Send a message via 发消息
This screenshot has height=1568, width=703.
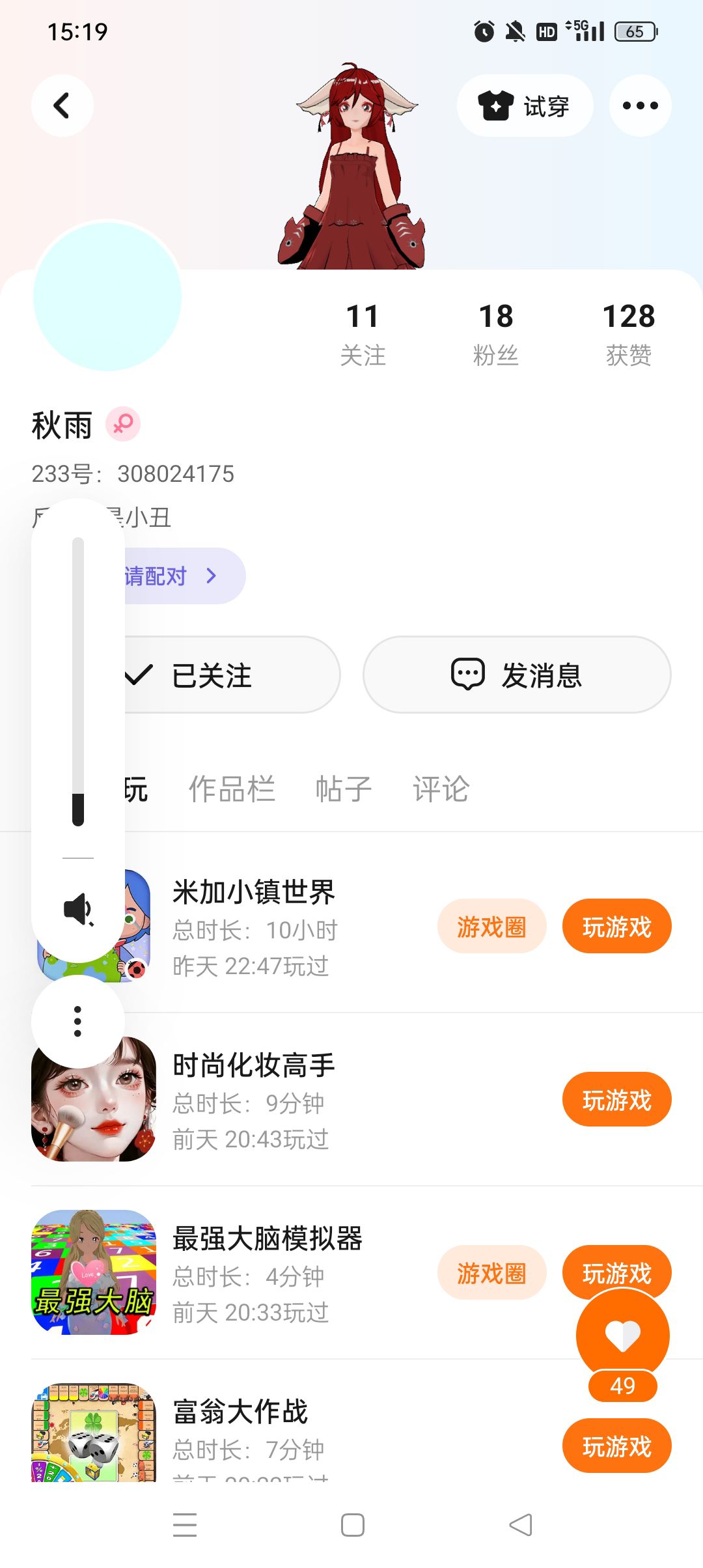click(516, 675)
